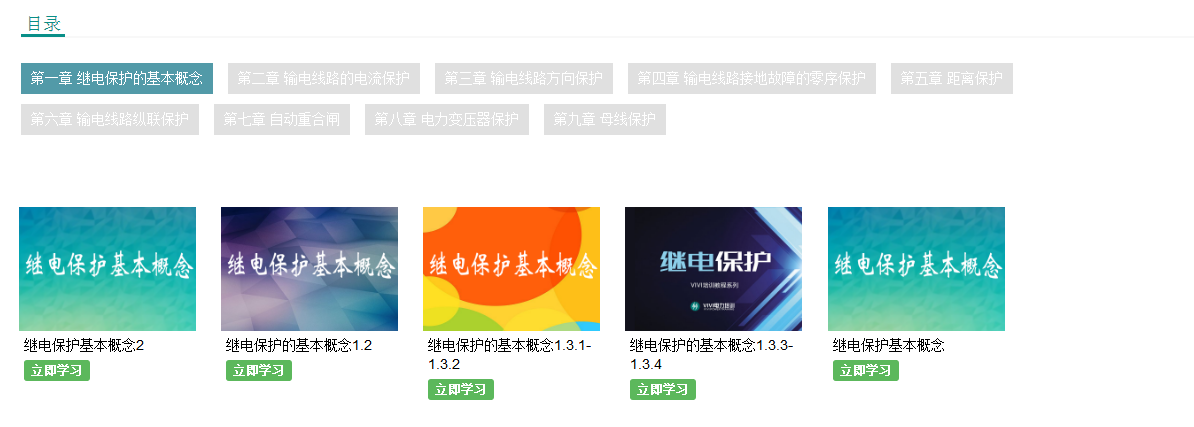This screenshot has width=1194, height=427.
Task: Select 第八章 电力变压器保护
Action: [x=447, y=119]
